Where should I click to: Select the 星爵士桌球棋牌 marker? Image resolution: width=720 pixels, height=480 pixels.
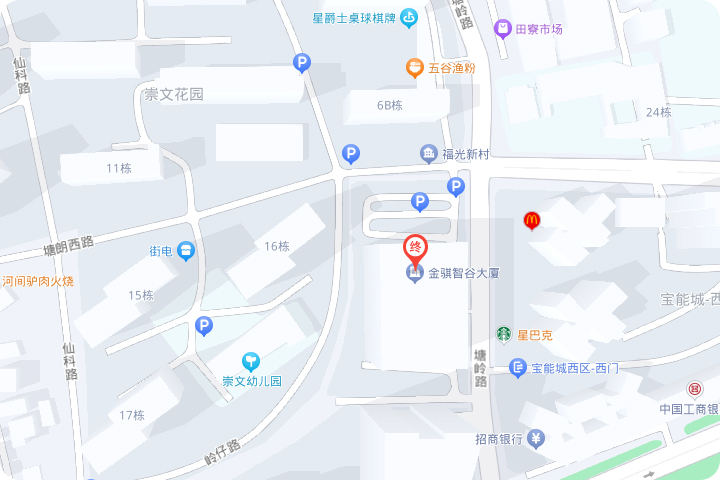point(410,18)
